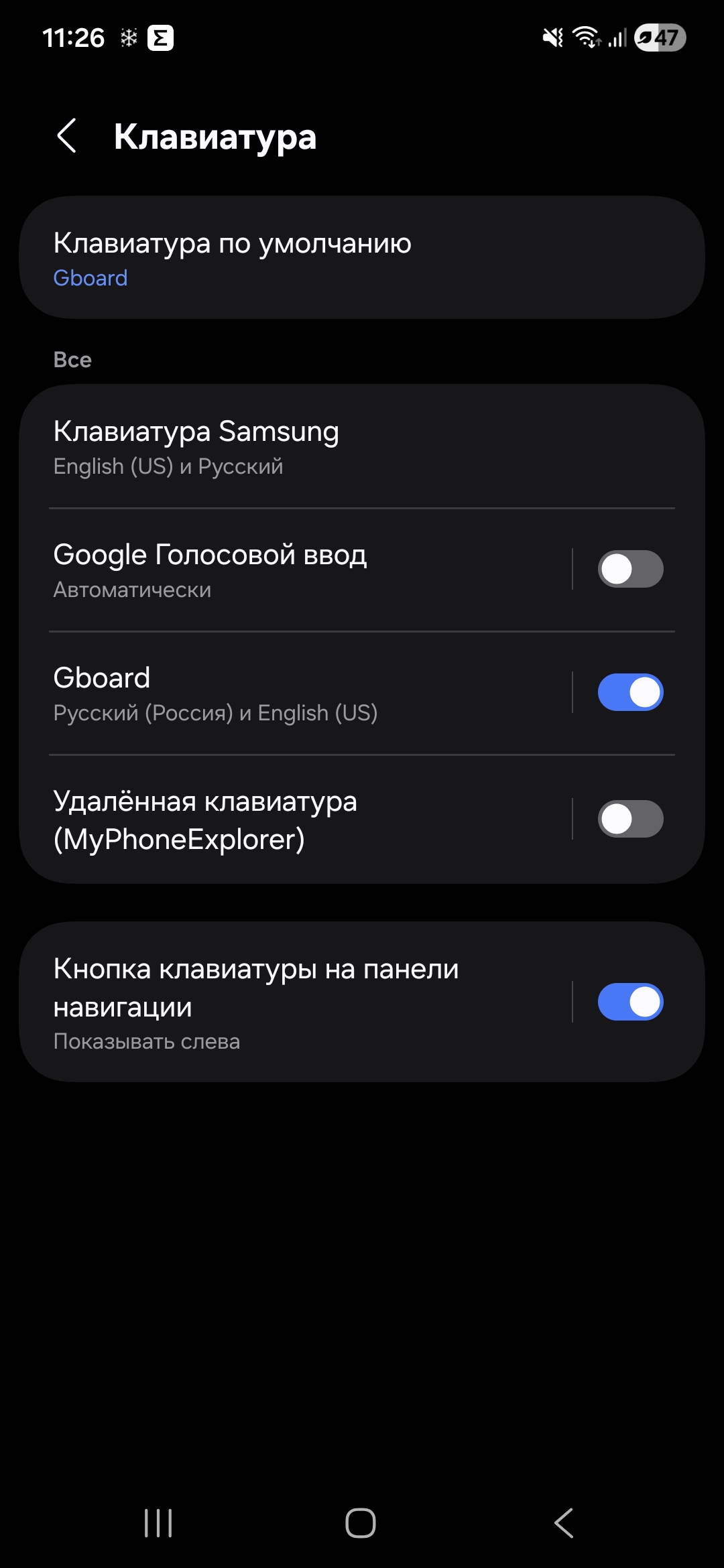Open Google Голосовой ввод settings
This screenshot has height=1568, width=724.
coord(302,570)
